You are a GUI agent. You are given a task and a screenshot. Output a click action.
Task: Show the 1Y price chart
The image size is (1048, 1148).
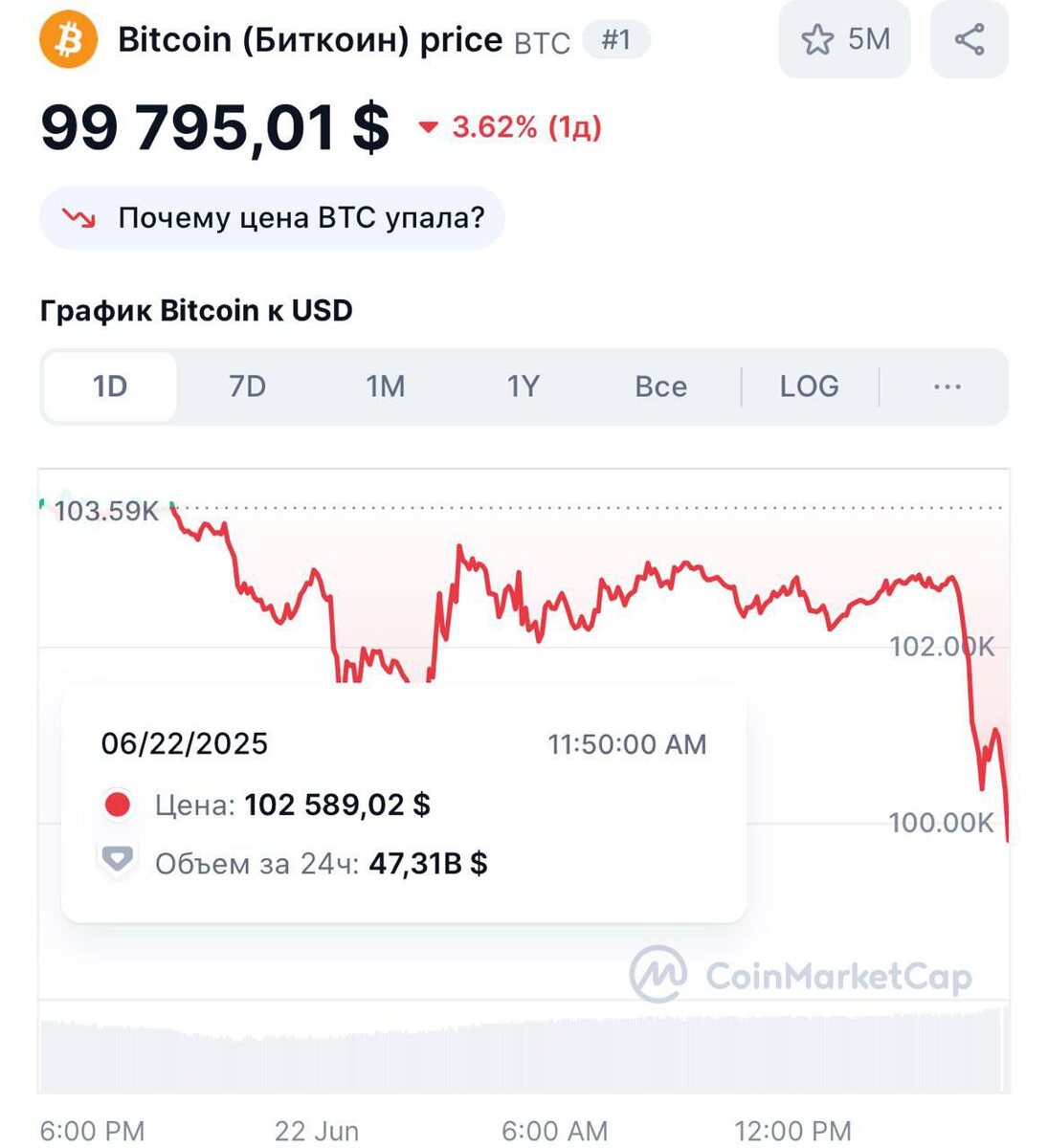pos(523,386)
